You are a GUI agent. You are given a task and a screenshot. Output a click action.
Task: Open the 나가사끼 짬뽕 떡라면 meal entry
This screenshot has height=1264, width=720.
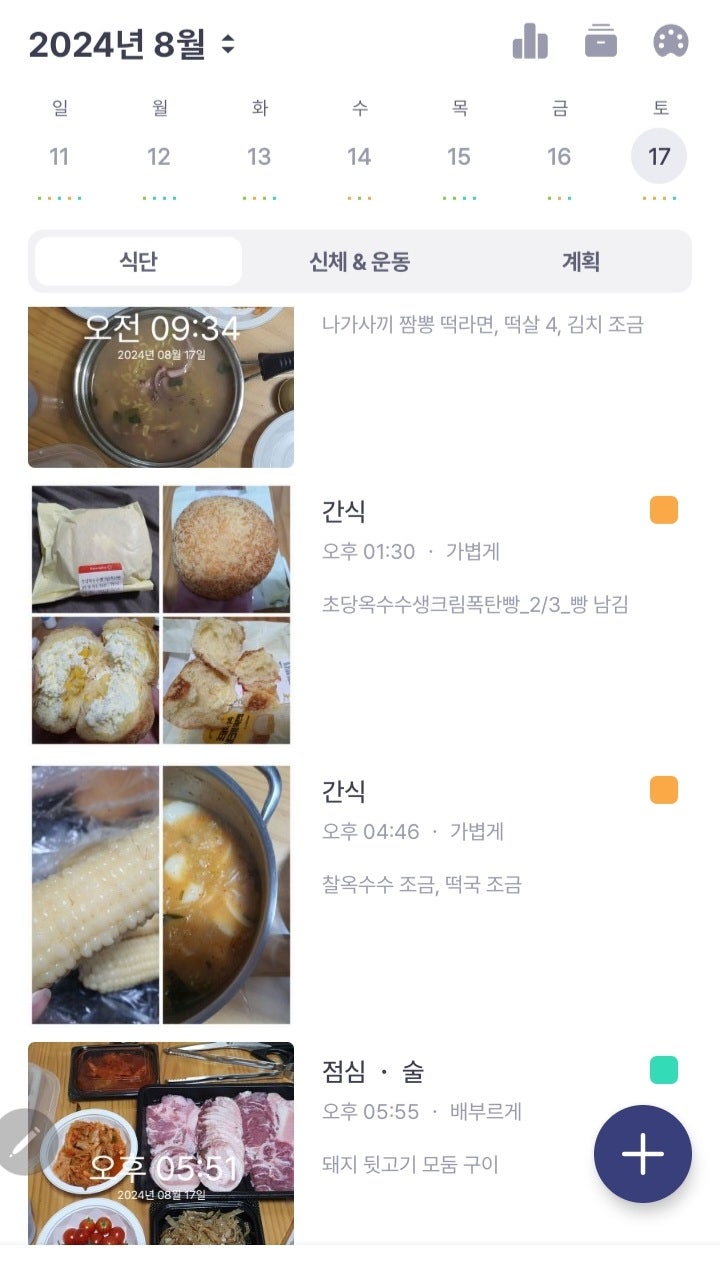(x=482, y=325)
